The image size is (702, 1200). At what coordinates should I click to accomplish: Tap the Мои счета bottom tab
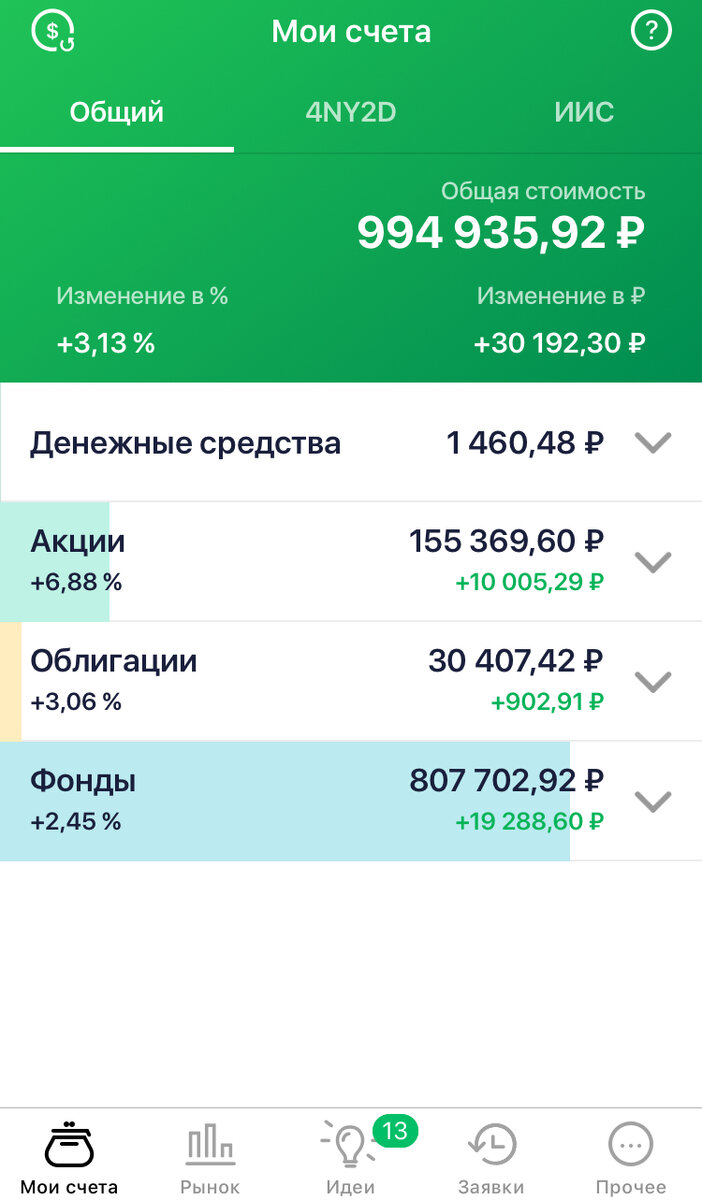click(x=69, y=1156)
